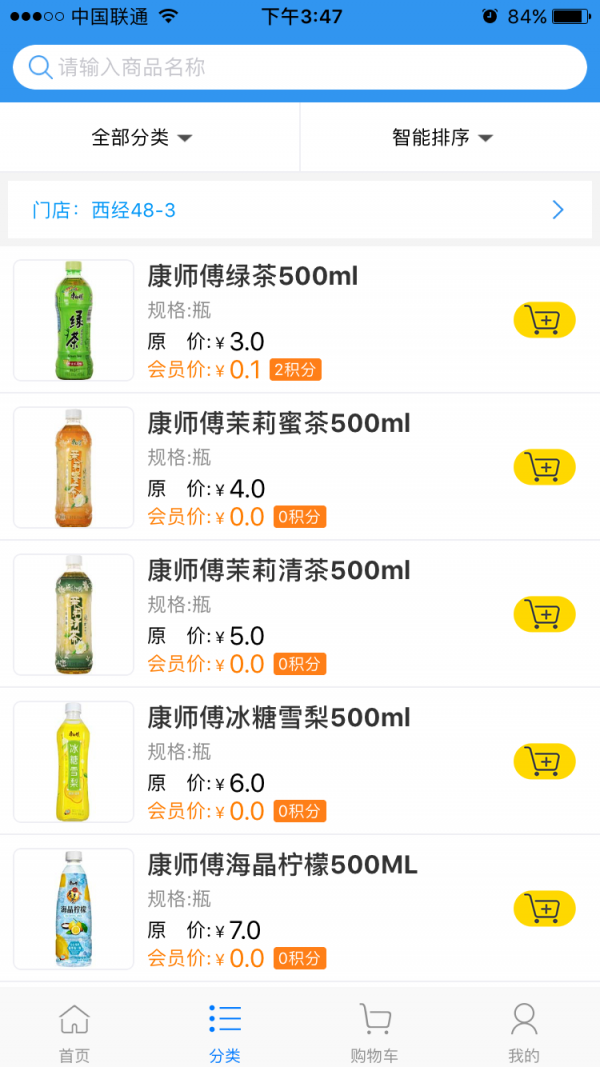Open the 康师傅绿茶500ml product image
The width and height of the screenshot is (600, 1067).
pos(73,320)
